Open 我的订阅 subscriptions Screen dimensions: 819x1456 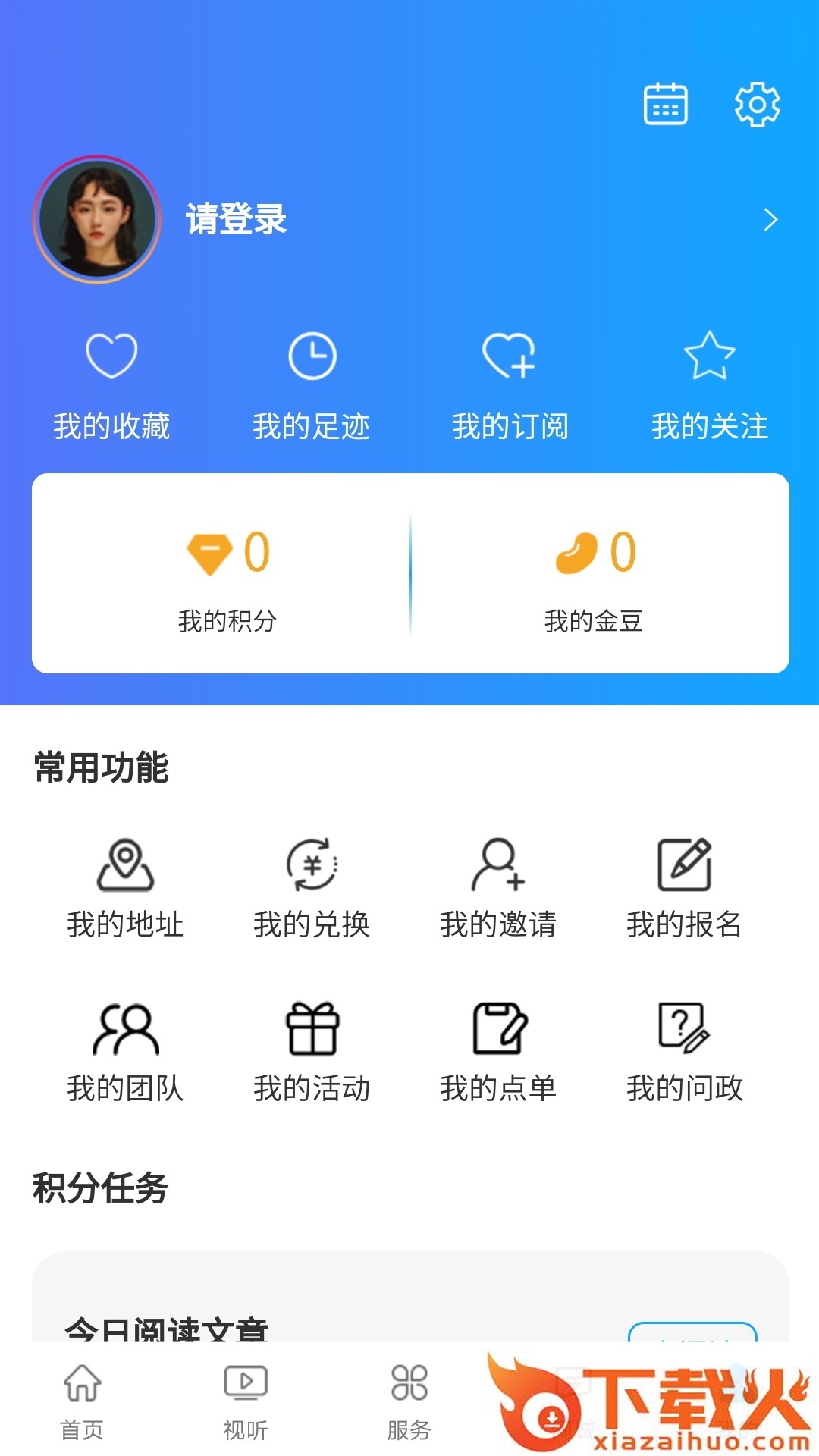510,387
